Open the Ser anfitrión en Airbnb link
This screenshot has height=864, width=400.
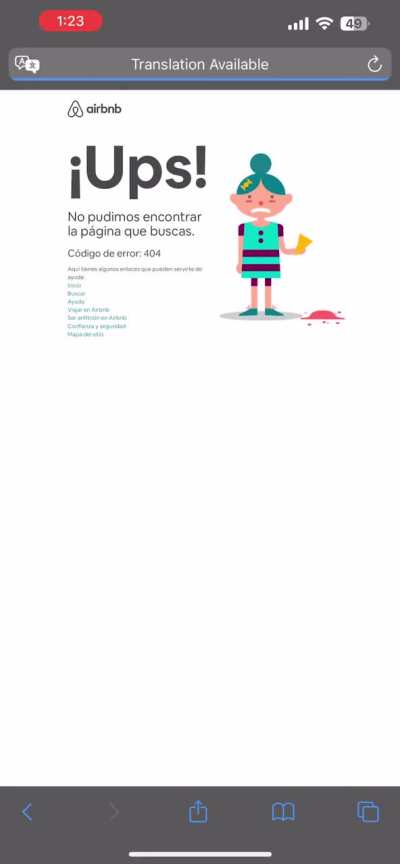pyautogui.click(x=97, y=318)
